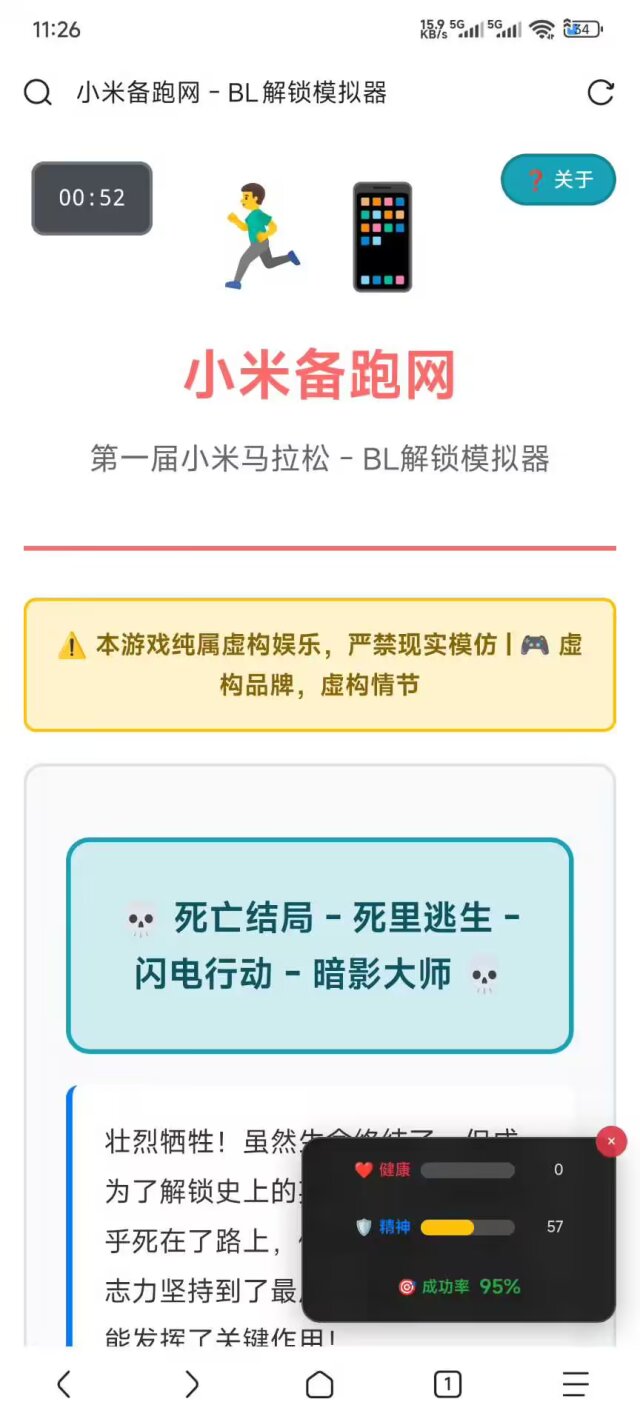This screenshot has width=640, height=1422.
Task: Open the browser hamburger menu
Action: (x=575, y=1384)
